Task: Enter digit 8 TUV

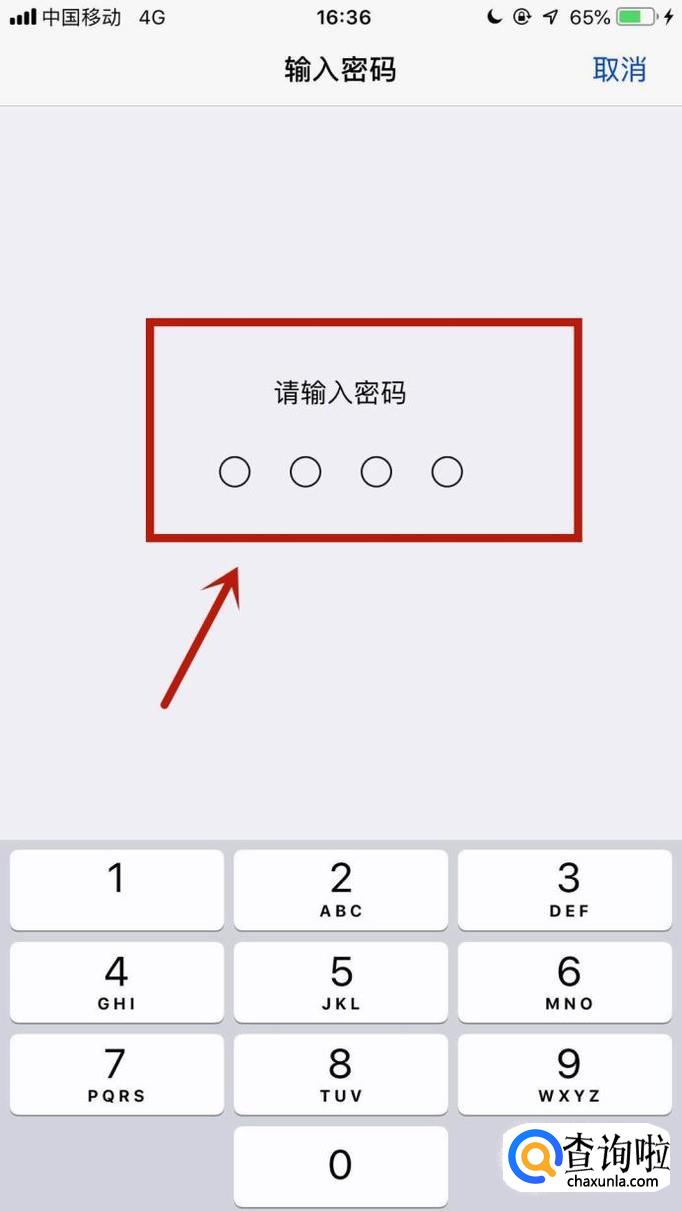Action: click(341, 1074)
